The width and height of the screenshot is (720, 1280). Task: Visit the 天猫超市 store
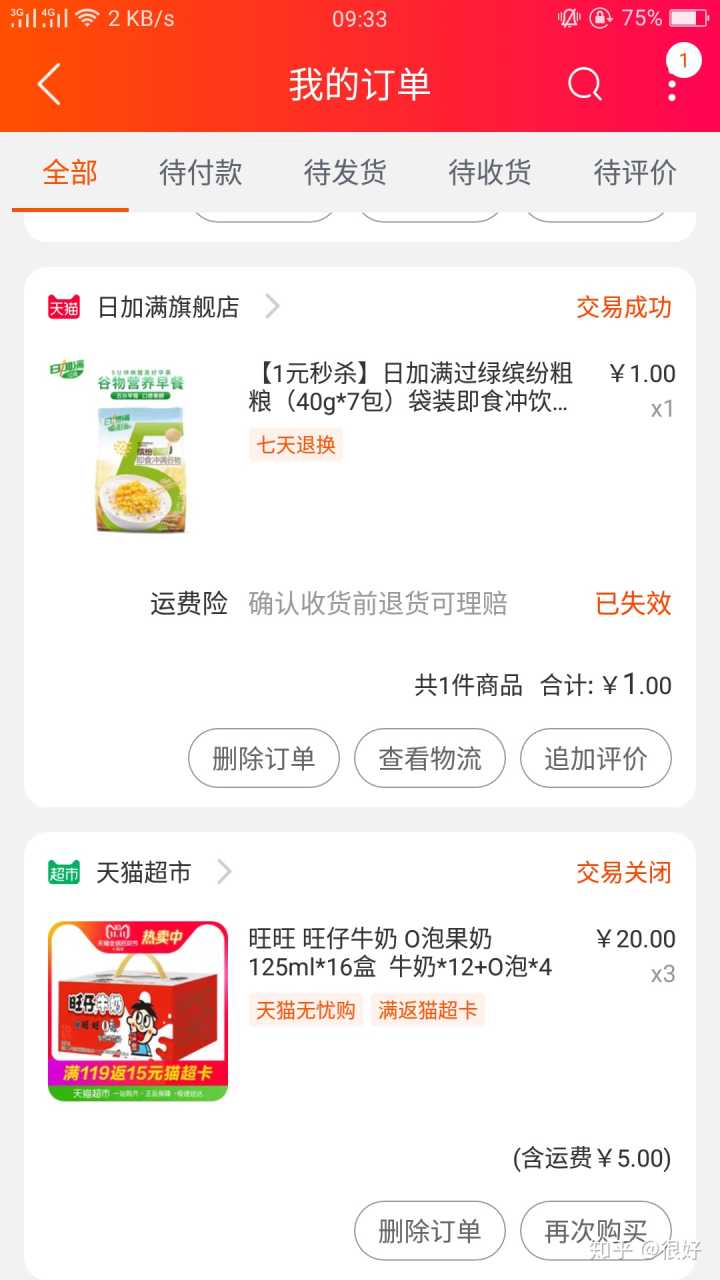click(143, 873)
